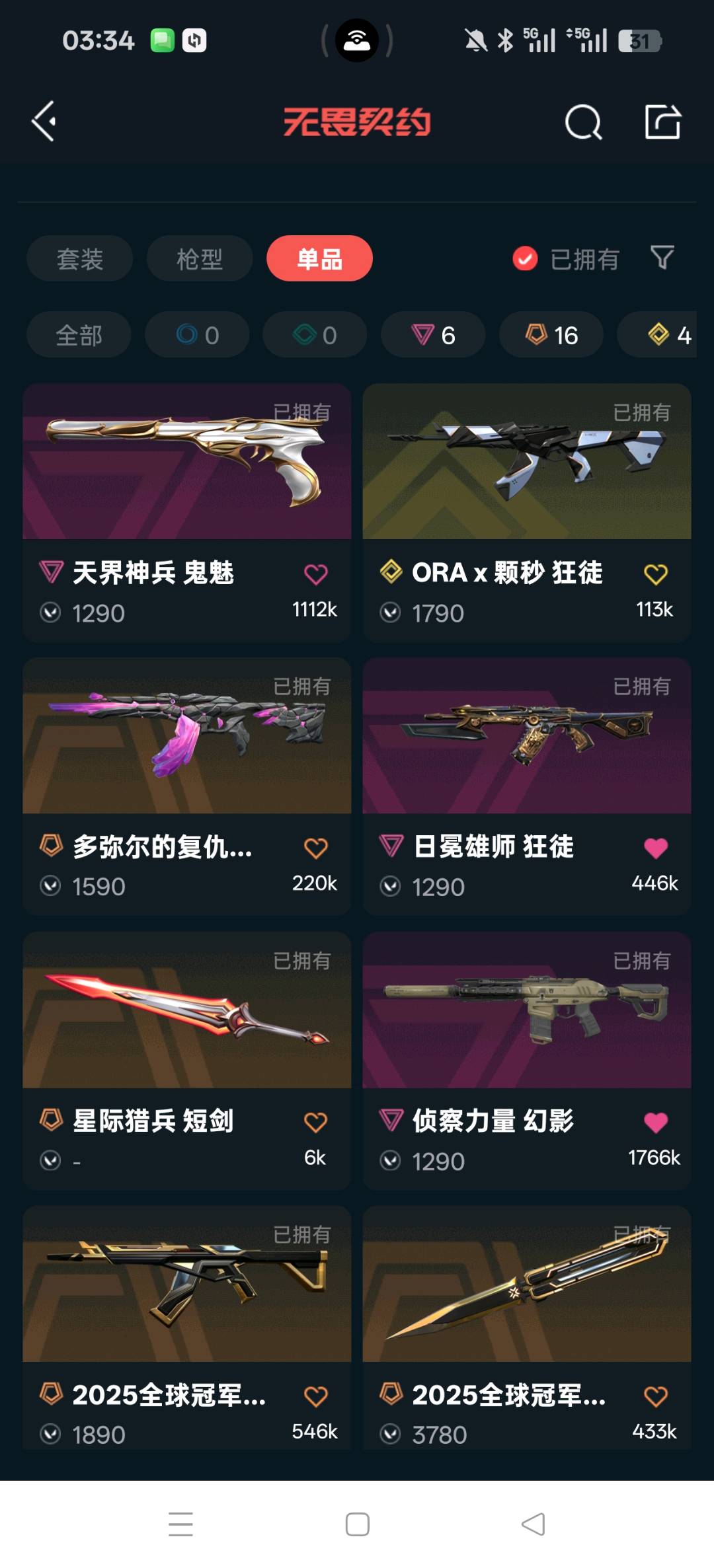This screenshot has width=714, height=1568.
Task: Switch to the 枪型 tab
Action: click(199, 258)
